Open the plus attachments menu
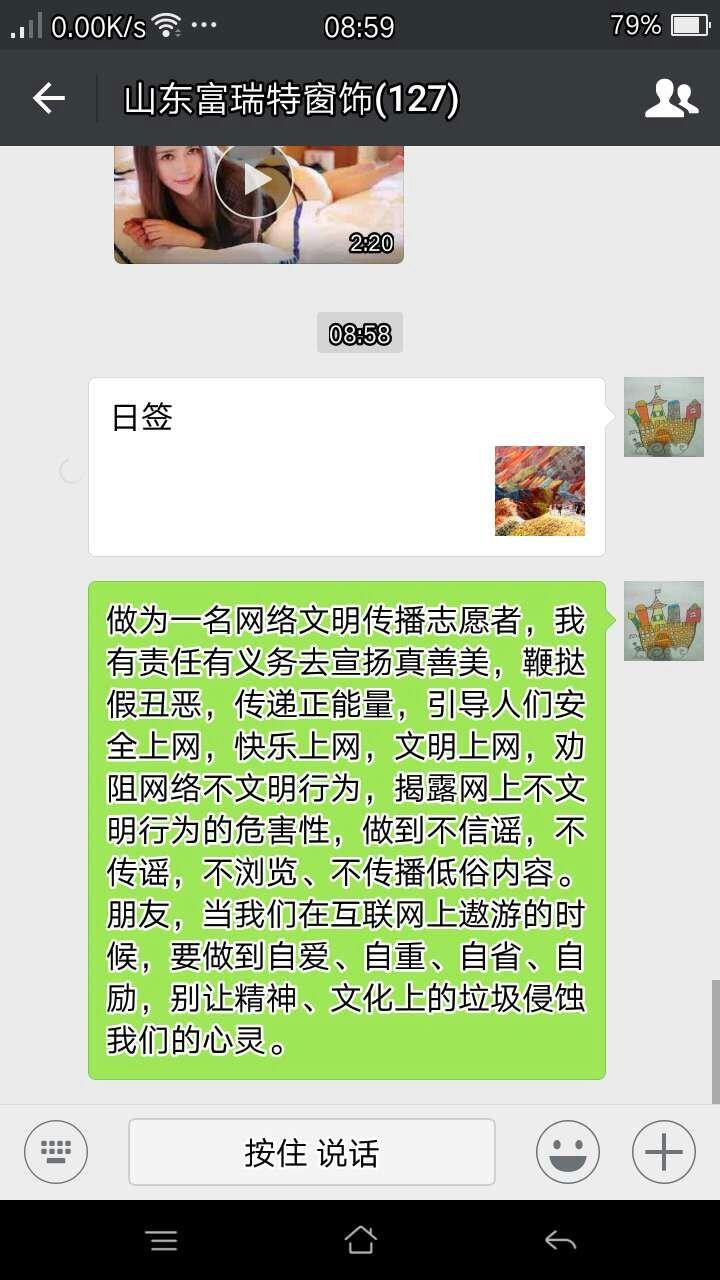720x1280 pixels. (x=663, y=1152)
